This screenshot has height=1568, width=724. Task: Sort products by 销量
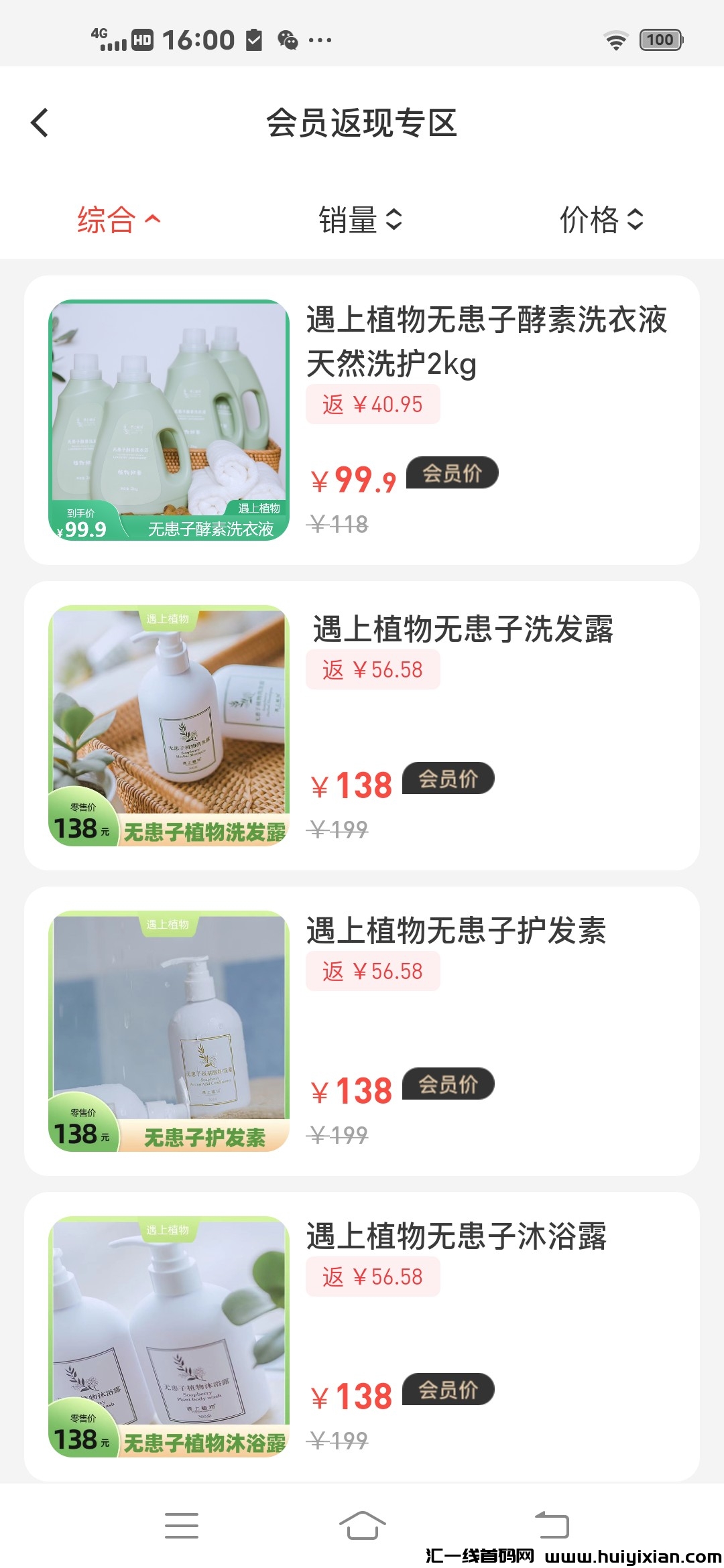(361, 220)
